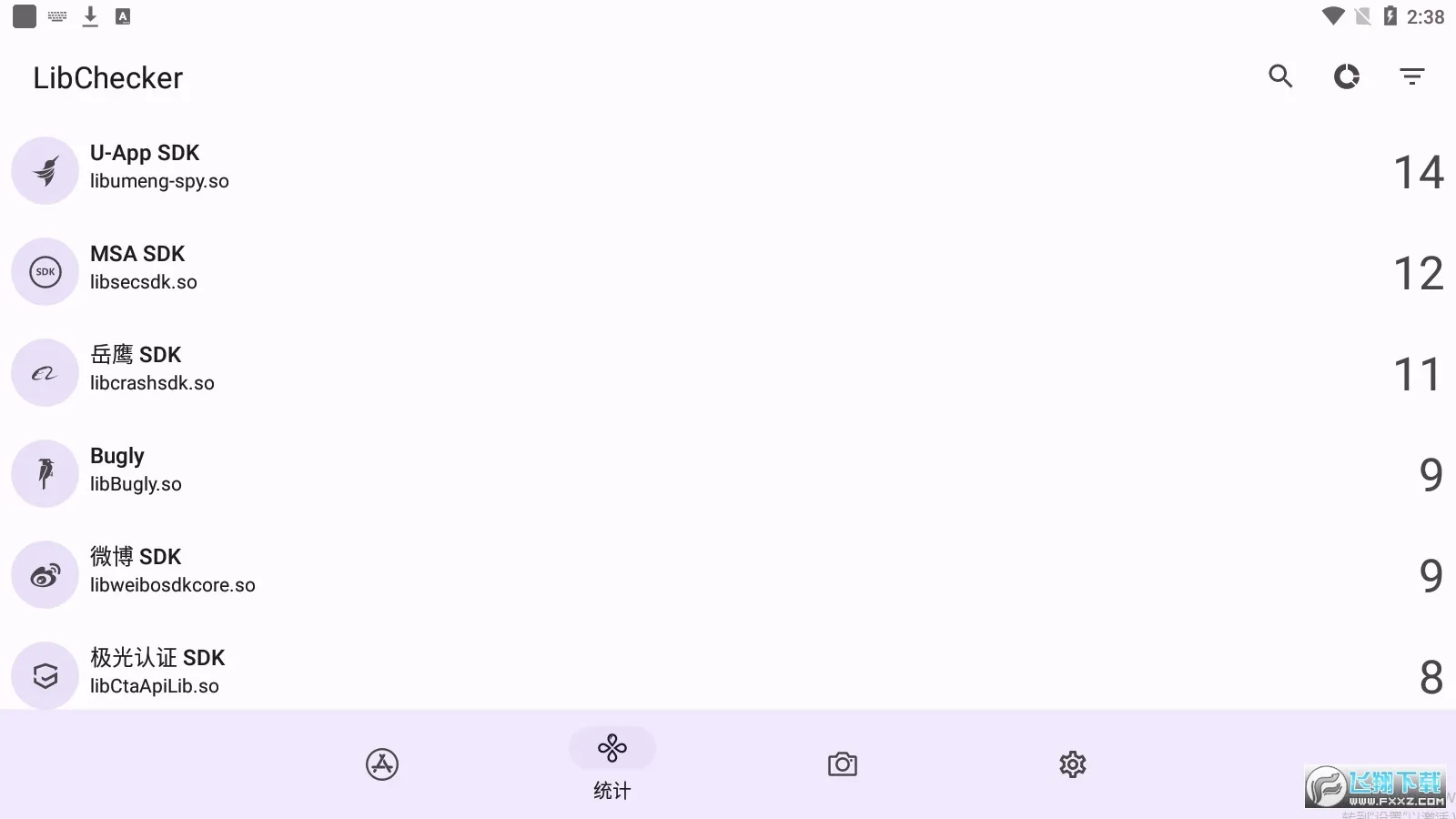
Task: Open the U-App SDK entry
Action: point(728,170)
